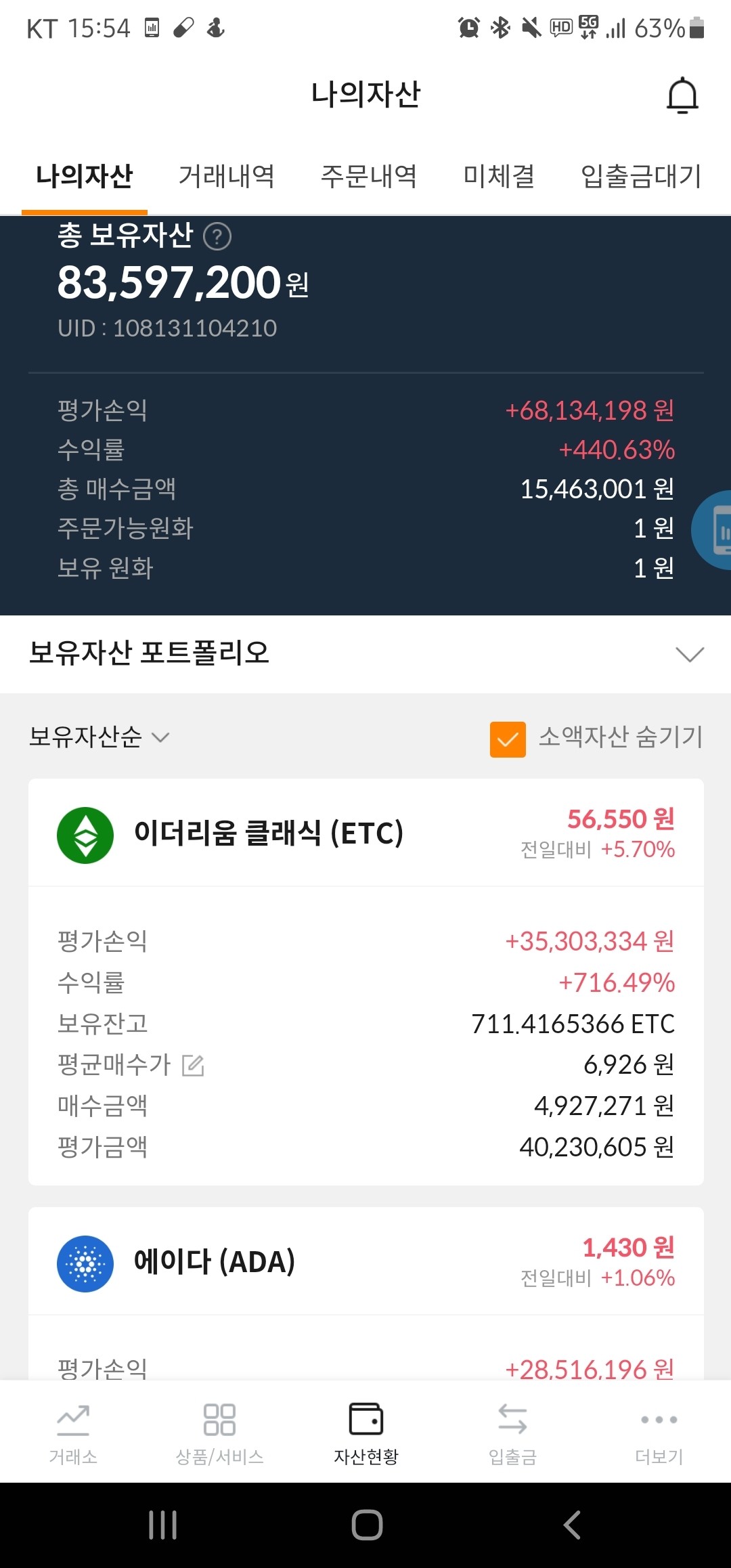
Task: Switch to the 거래내역 tab
Action: click(228, 177)
